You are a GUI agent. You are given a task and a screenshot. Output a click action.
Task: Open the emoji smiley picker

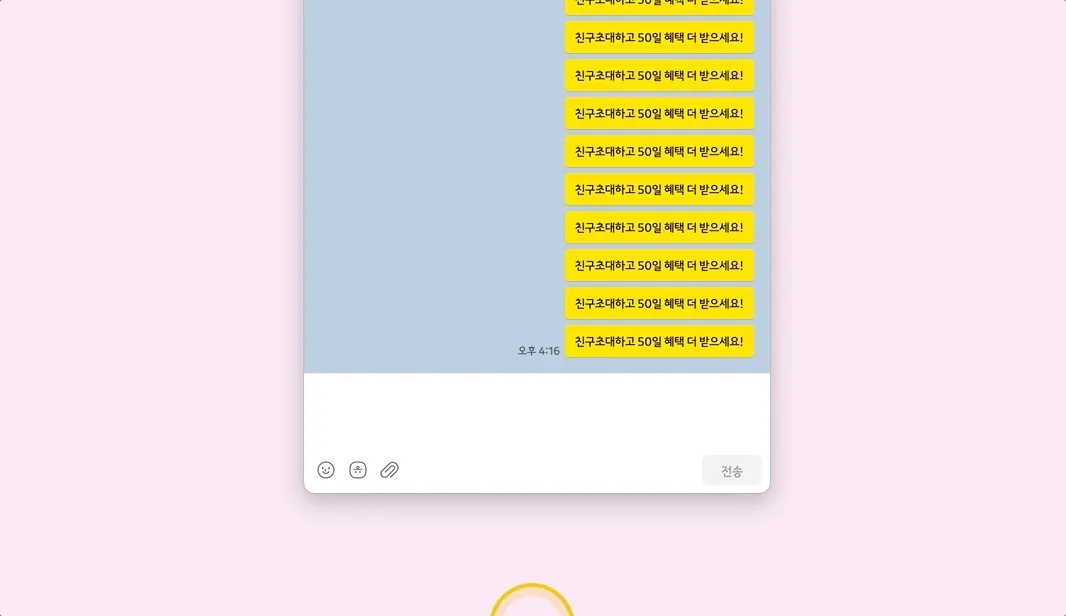[x=326, y=470]
